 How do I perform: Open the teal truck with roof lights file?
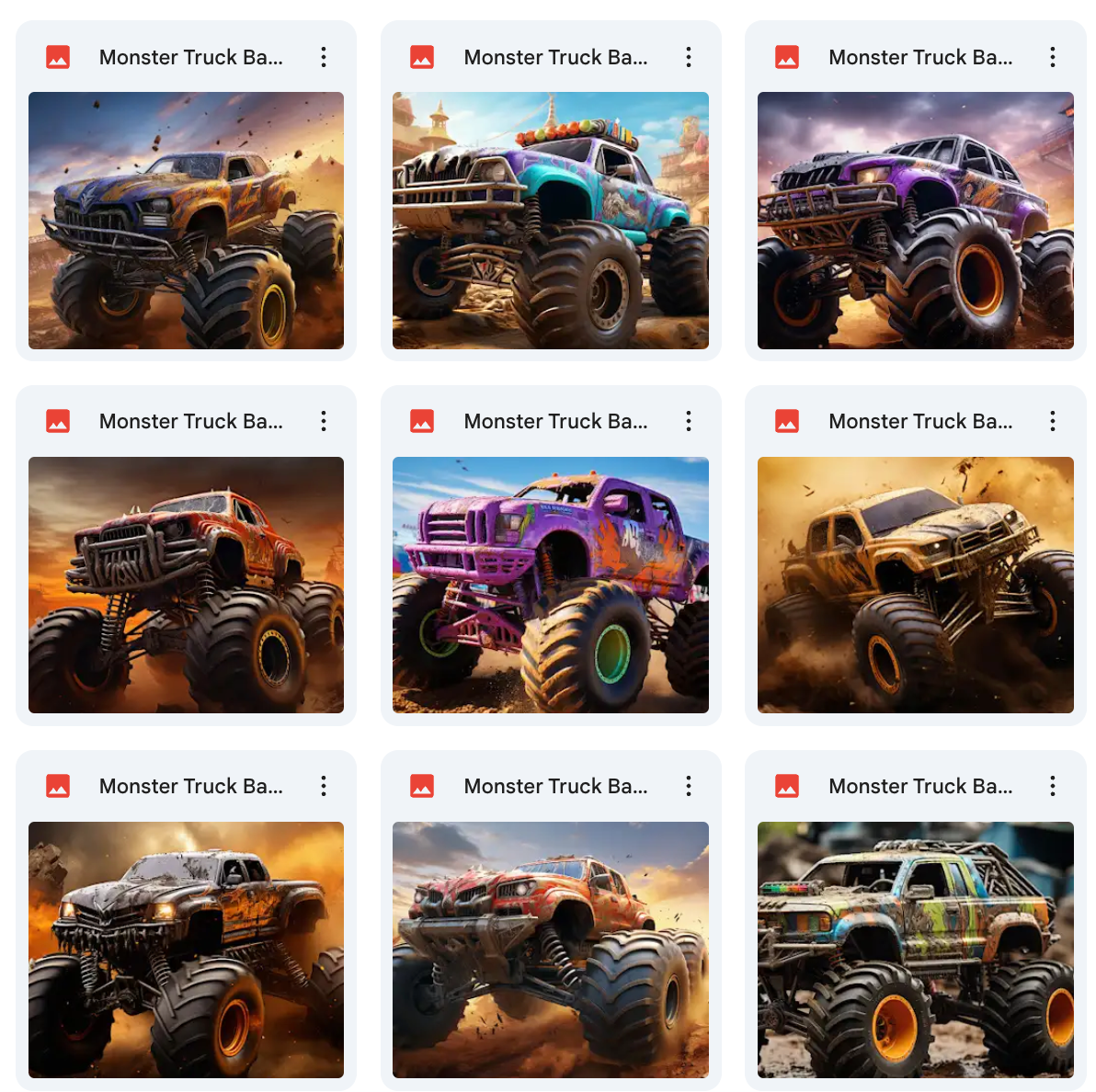(550, 221)
